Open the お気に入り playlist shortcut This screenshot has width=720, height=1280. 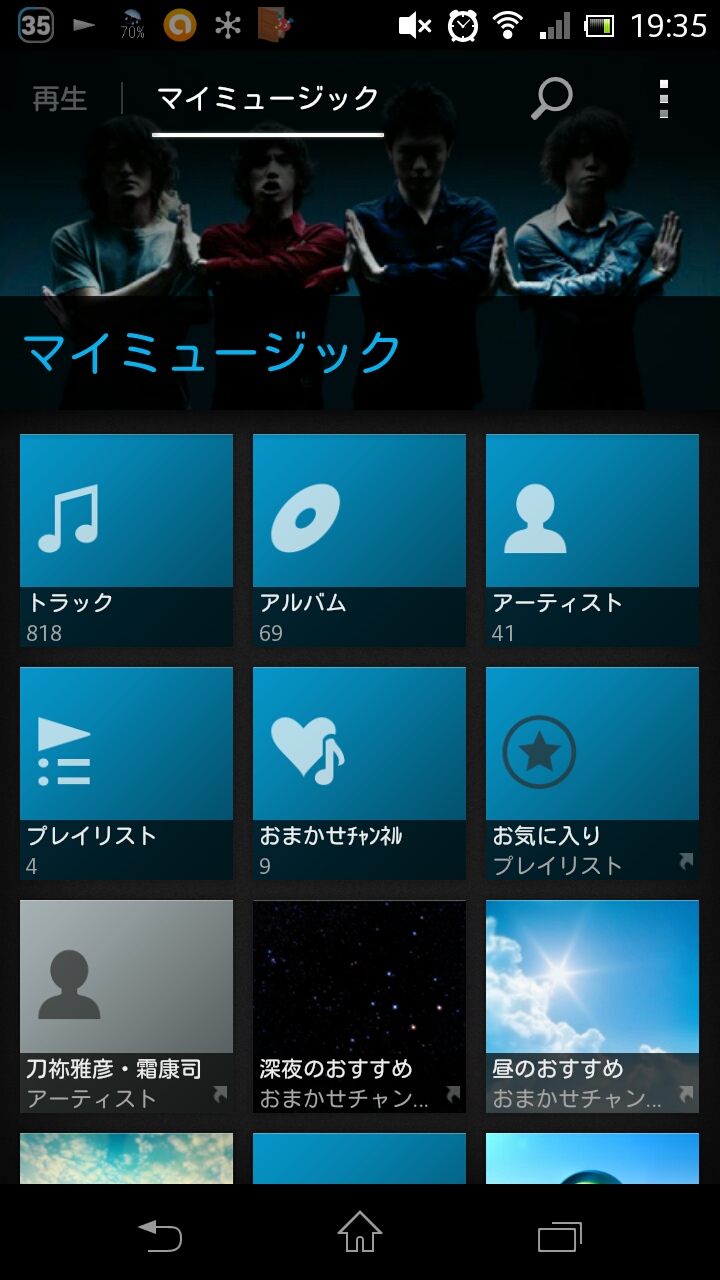(592, 773)
